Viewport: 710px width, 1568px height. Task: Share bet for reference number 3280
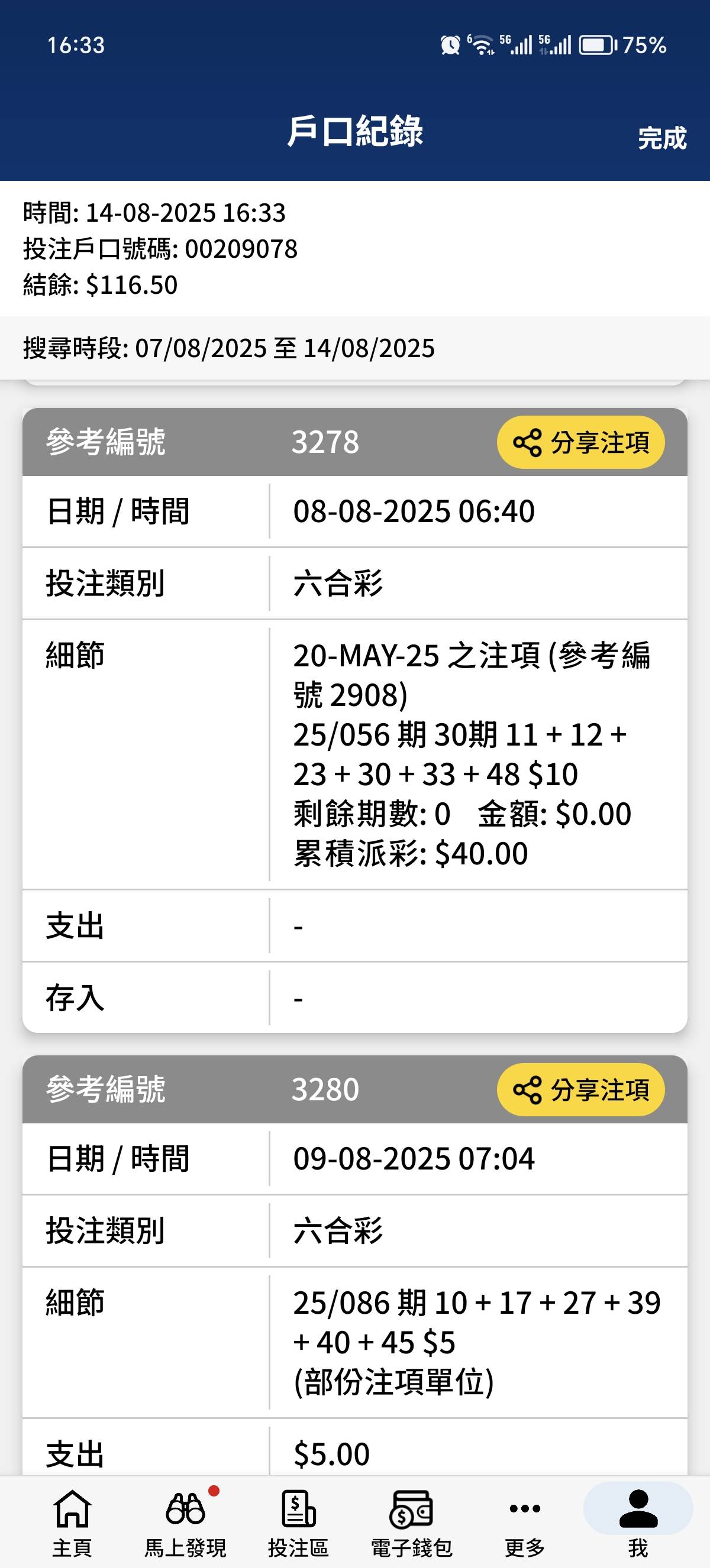coord(580,1090)
